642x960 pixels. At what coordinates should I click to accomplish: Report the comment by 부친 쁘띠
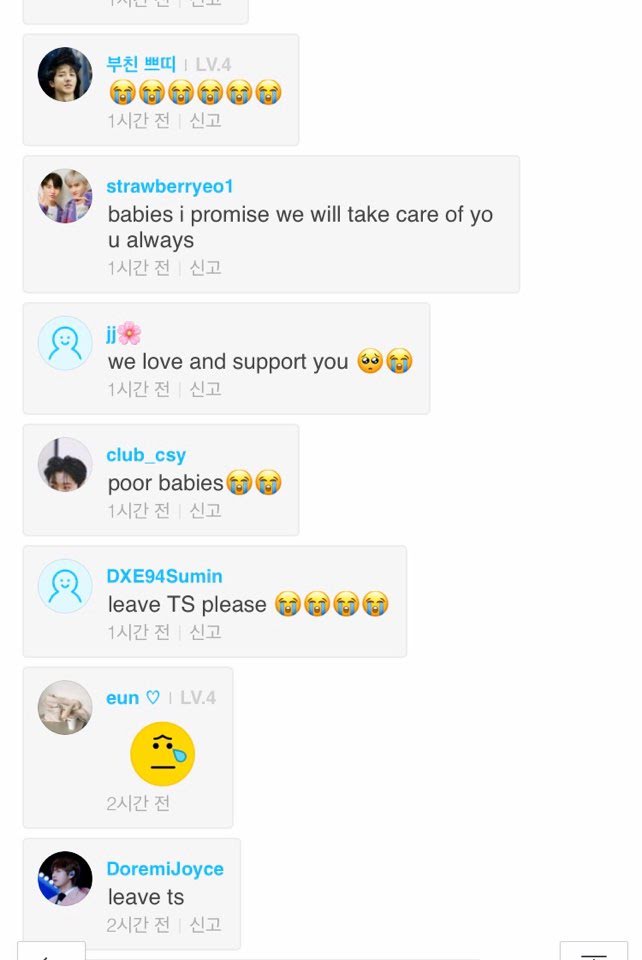click(x=205, y=121)
